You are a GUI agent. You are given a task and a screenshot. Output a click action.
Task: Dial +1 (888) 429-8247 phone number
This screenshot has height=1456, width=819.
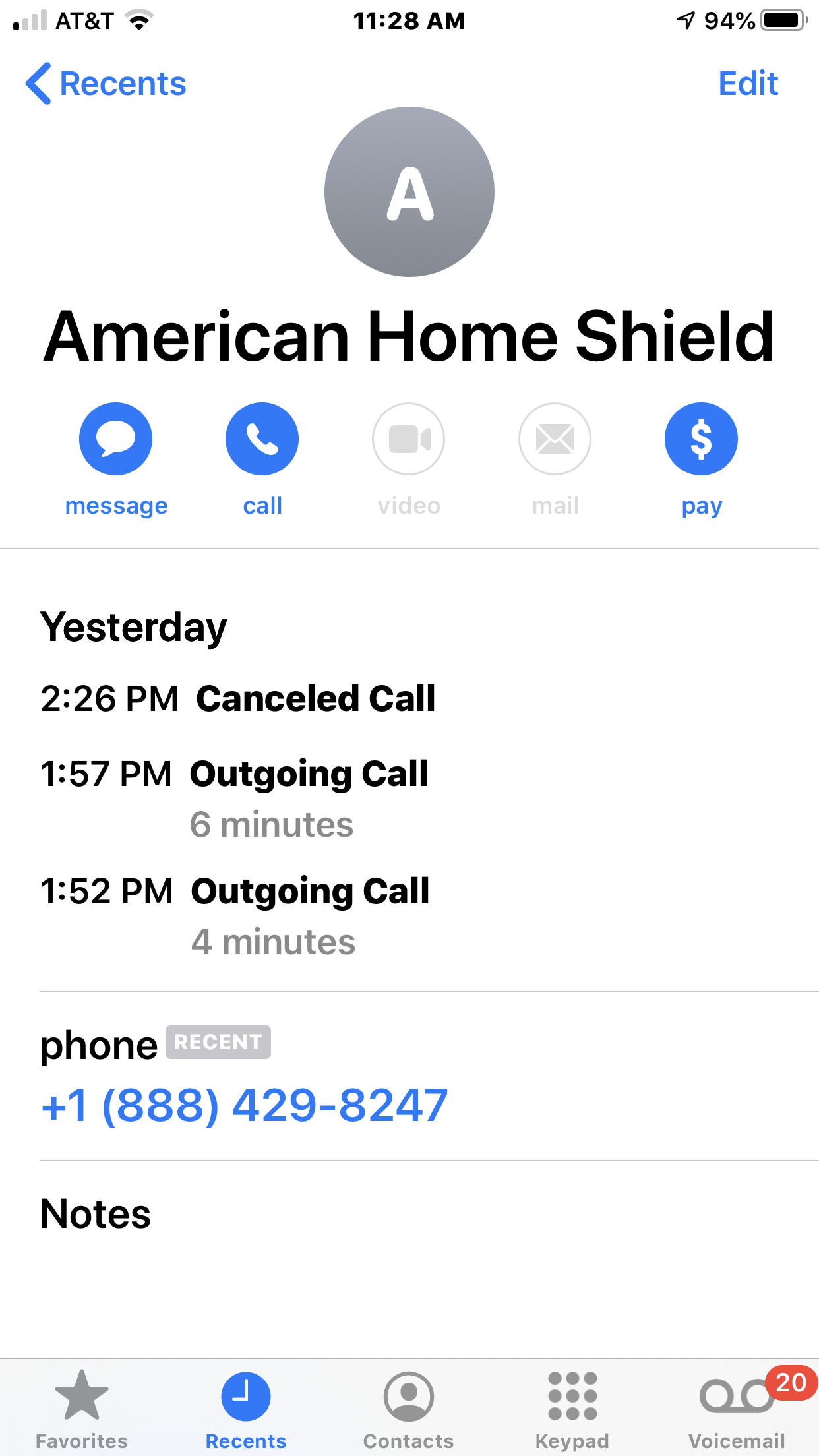(244, 1105)
